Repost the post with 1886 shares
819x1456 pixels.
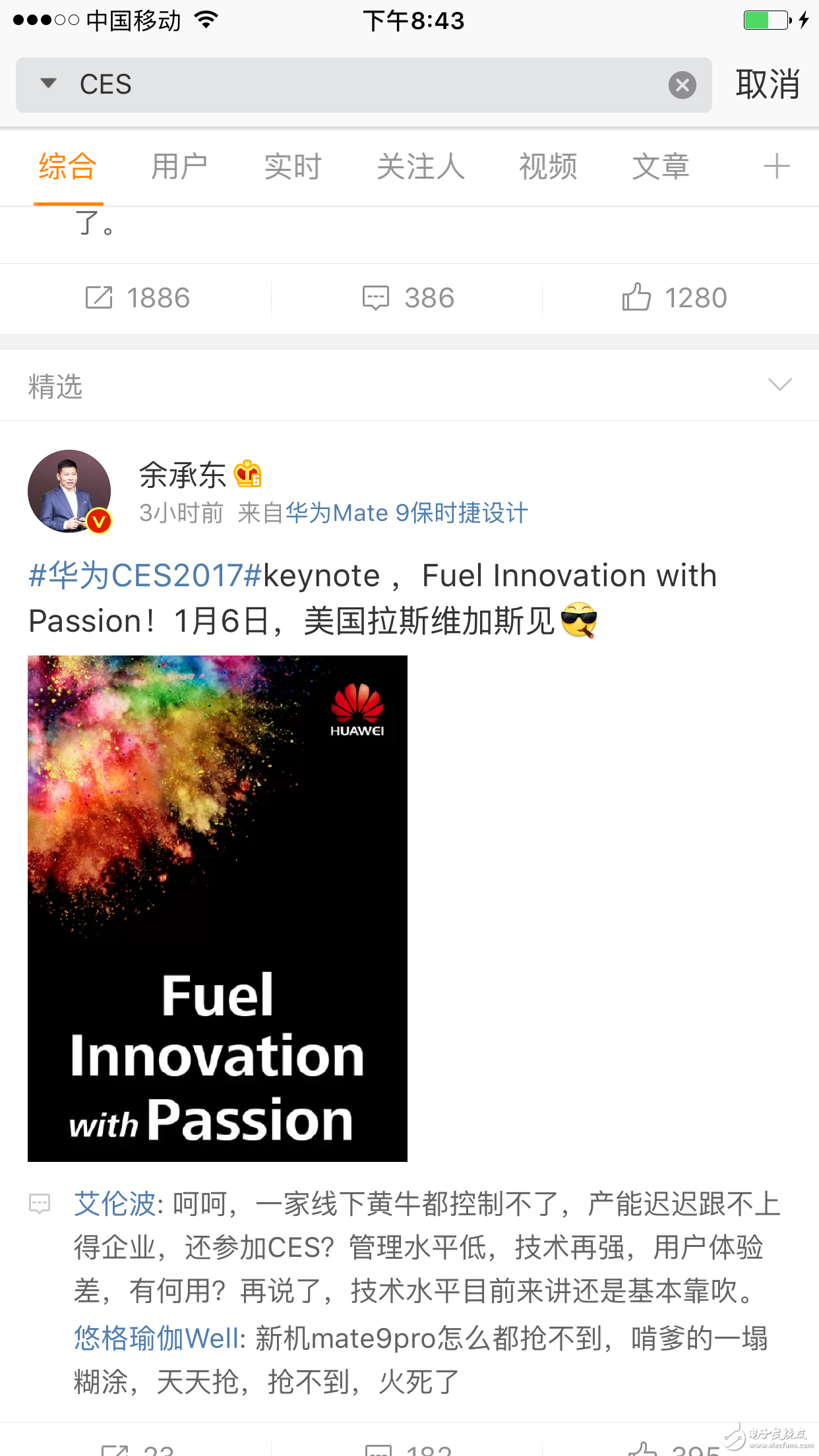coord(137,298)
